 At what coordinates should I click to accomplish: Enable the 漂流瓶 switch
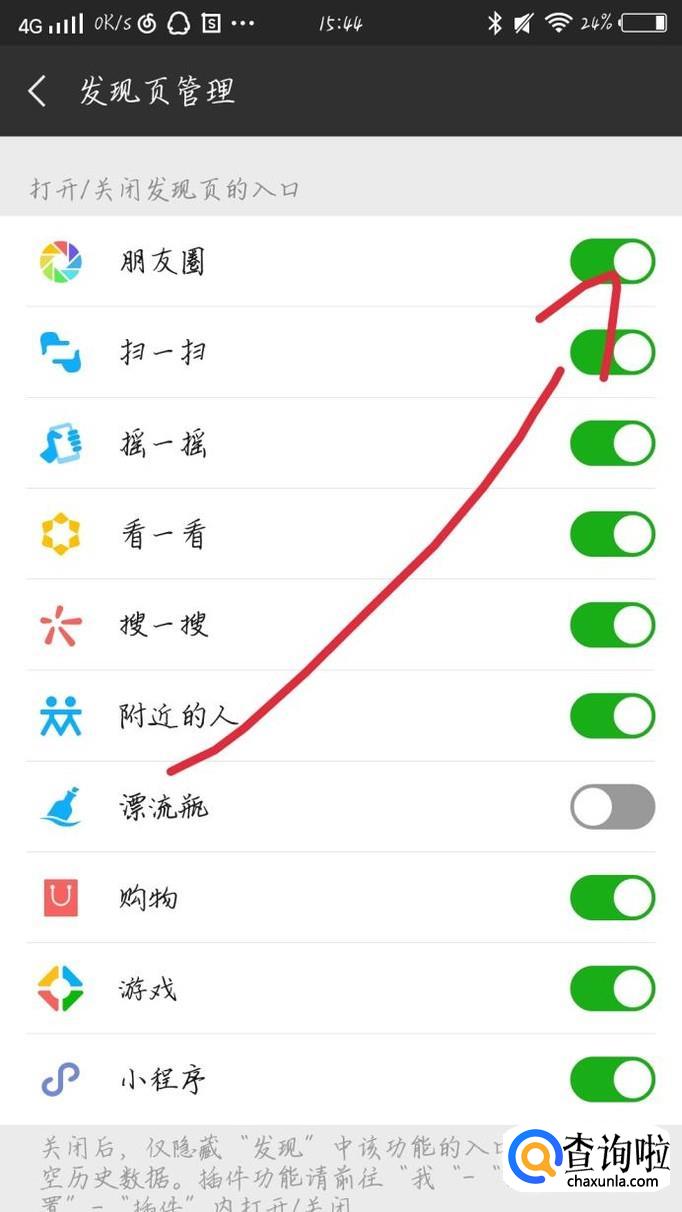pos(612,807)
